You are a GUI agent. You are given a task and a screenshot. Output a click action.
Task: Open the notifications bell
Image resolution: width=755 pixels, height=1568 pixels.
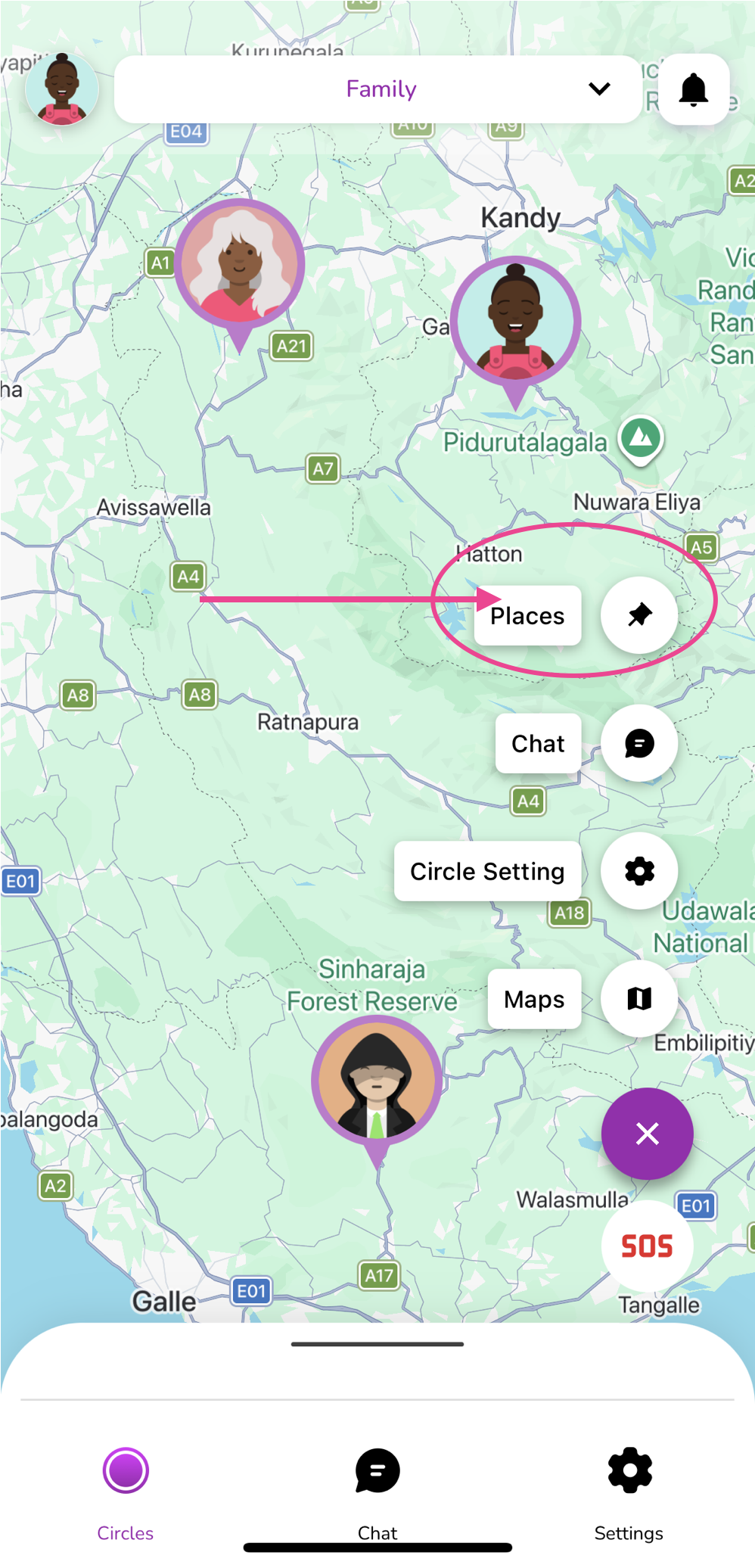tap(693, 89)
